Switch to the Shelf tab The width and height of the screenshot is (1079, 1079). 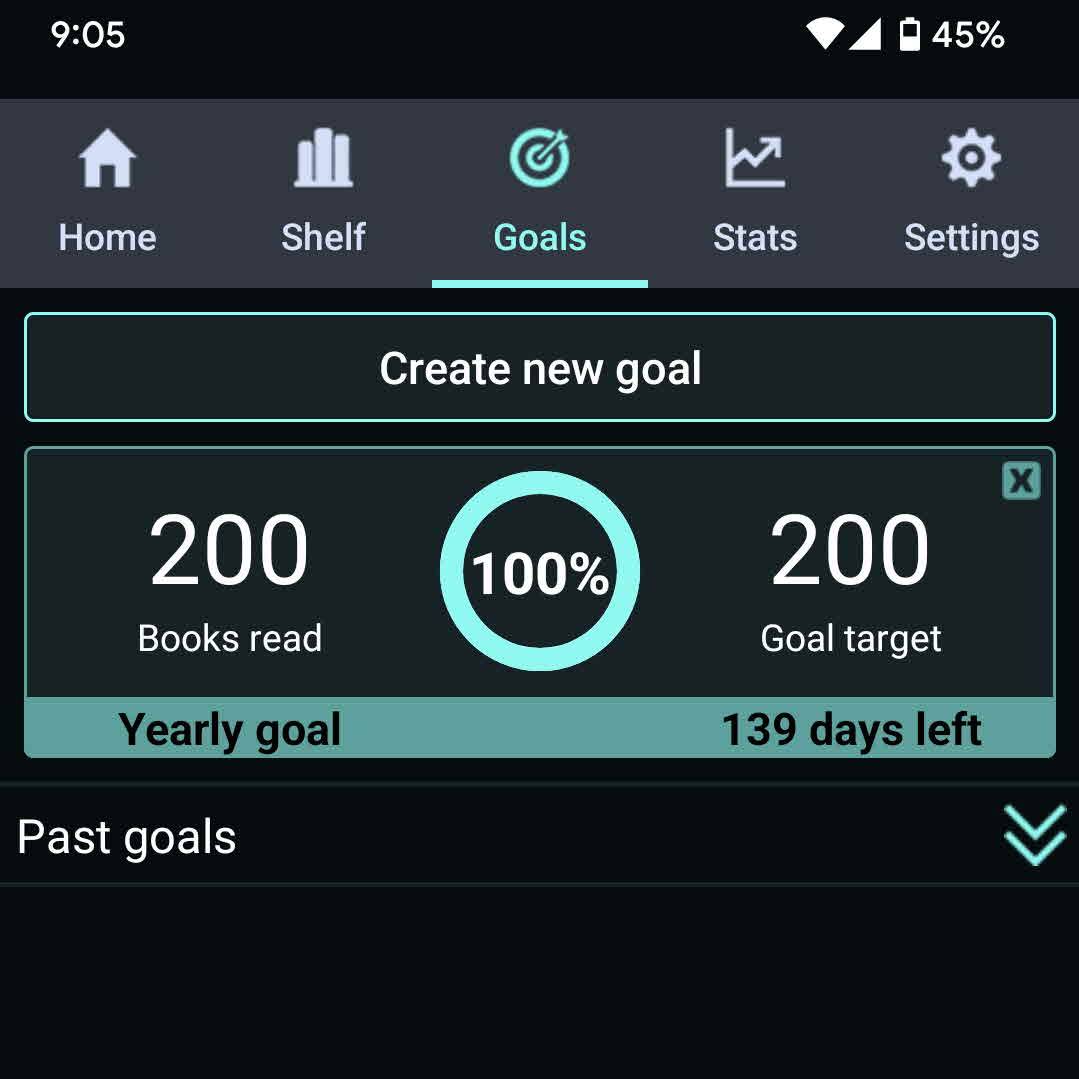323,195
